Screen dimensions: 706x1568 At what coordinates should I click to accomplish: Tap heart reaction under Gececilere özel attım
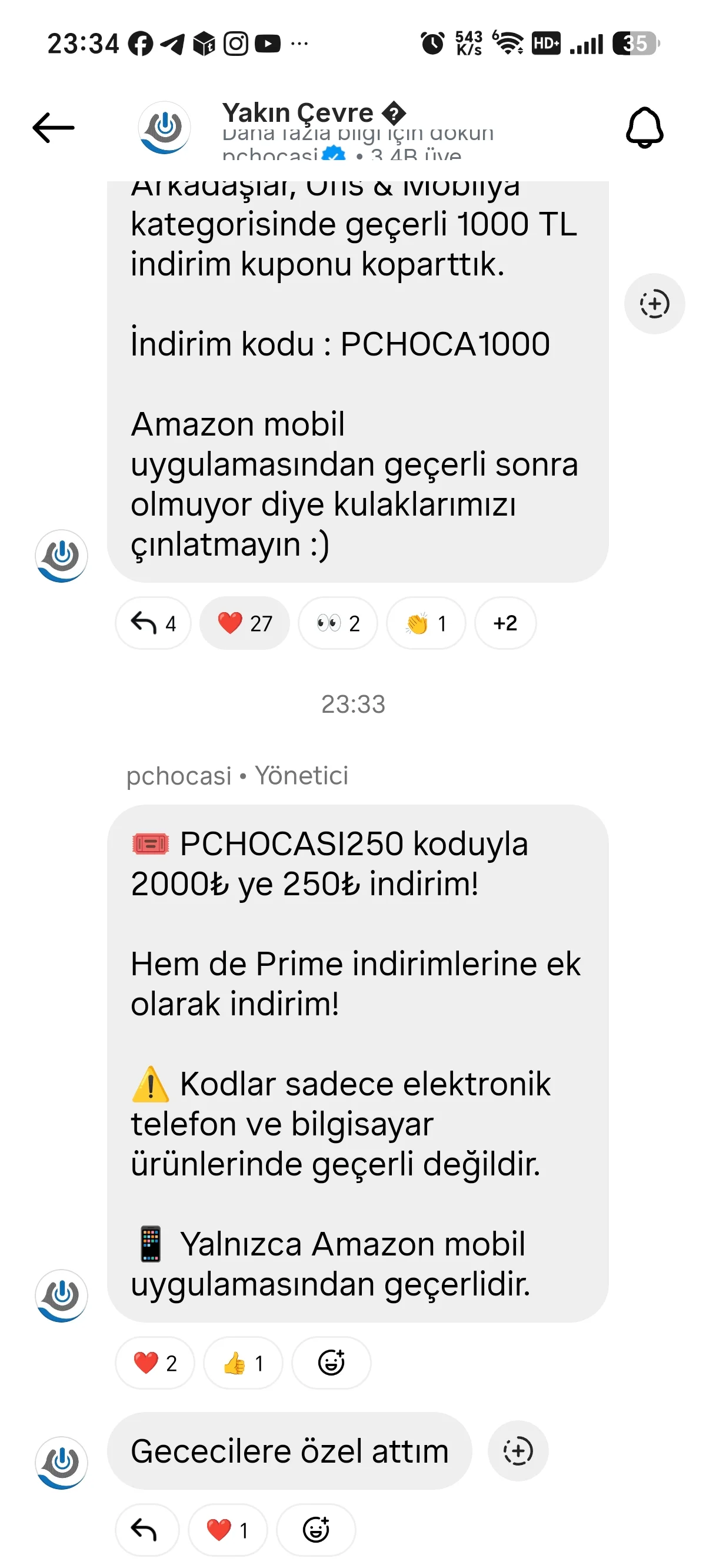point(228,1529)
